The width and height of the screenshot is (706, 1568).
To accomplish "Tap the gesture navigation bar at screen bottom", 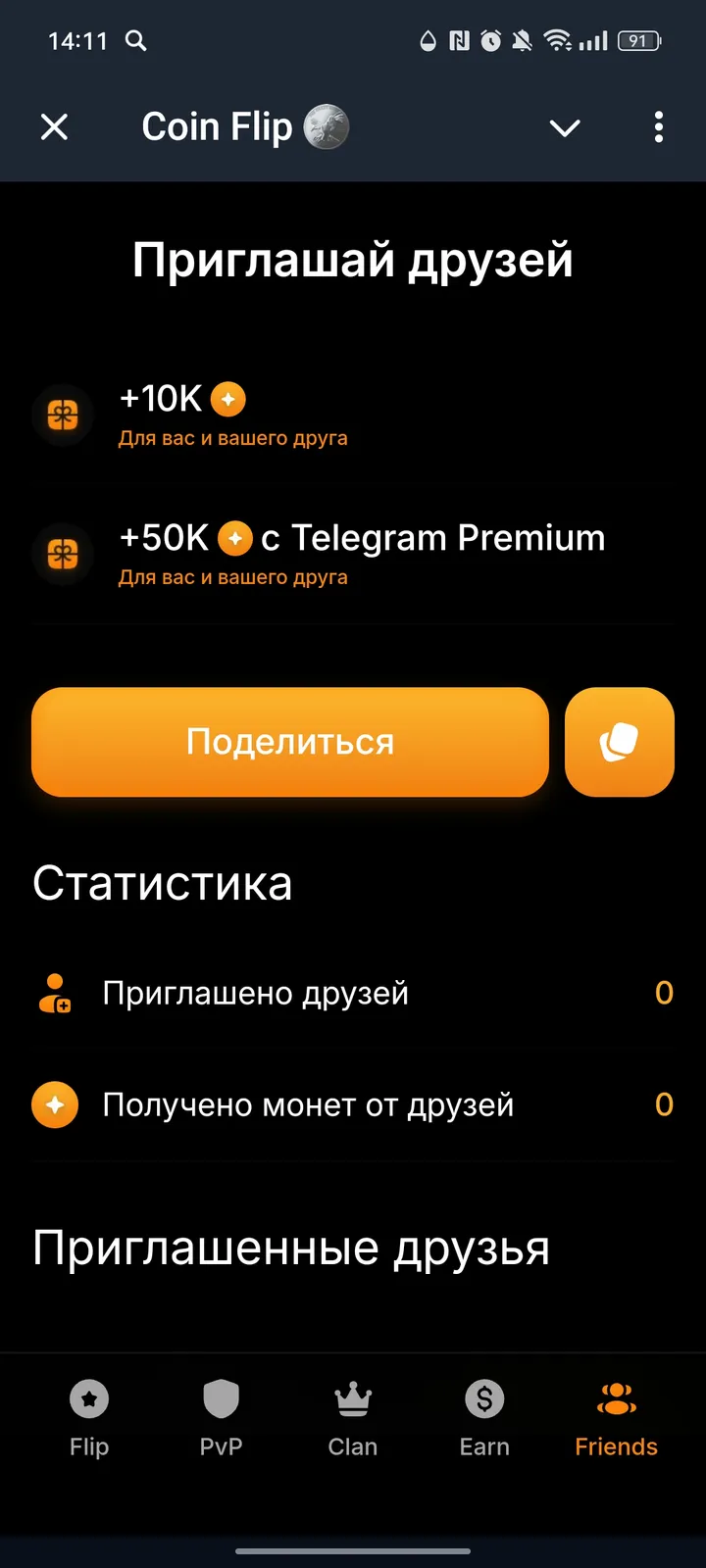I will [x=353, y=1551].
